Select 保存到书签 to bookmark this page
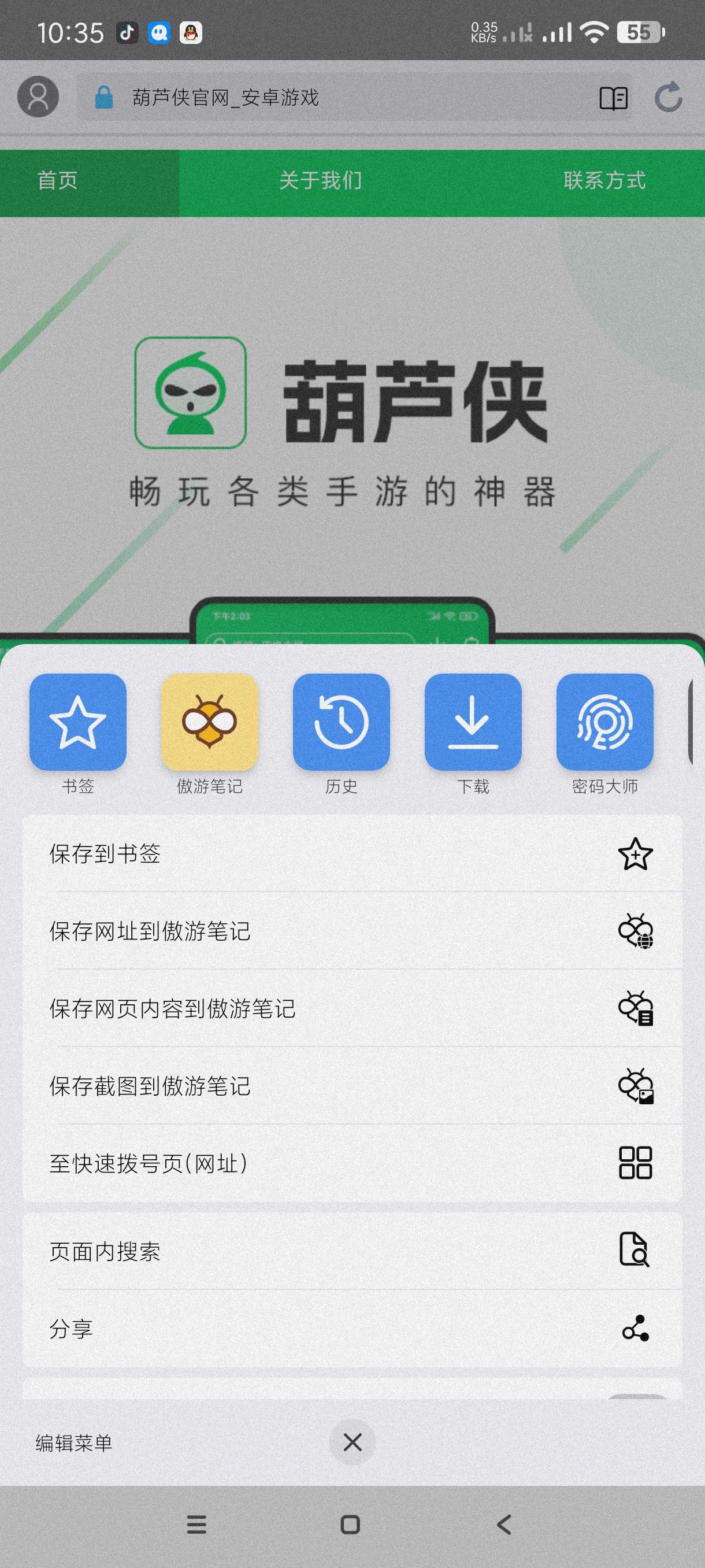This screenshot has width=705, height=1568. coord(351,853)
